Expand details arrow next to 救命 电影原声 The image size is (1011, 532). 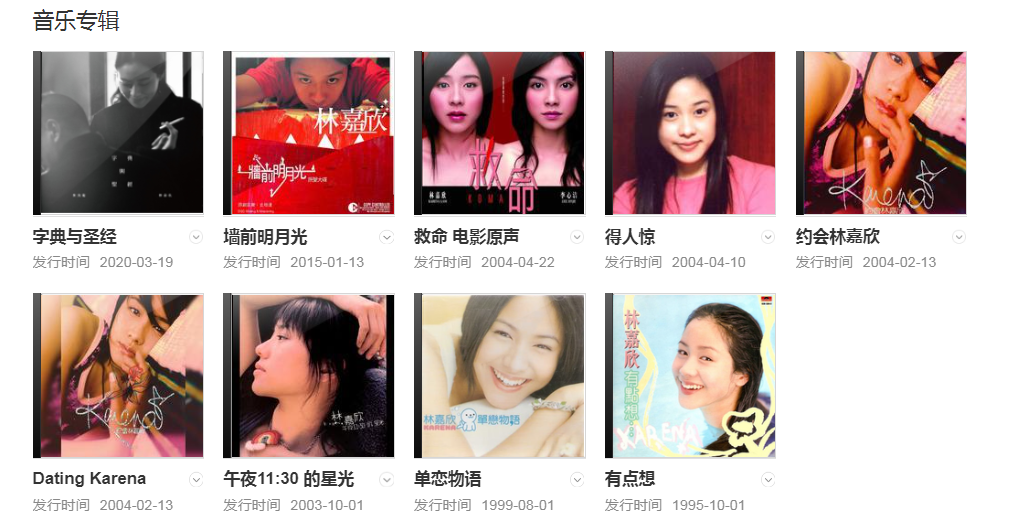(577, 237)
